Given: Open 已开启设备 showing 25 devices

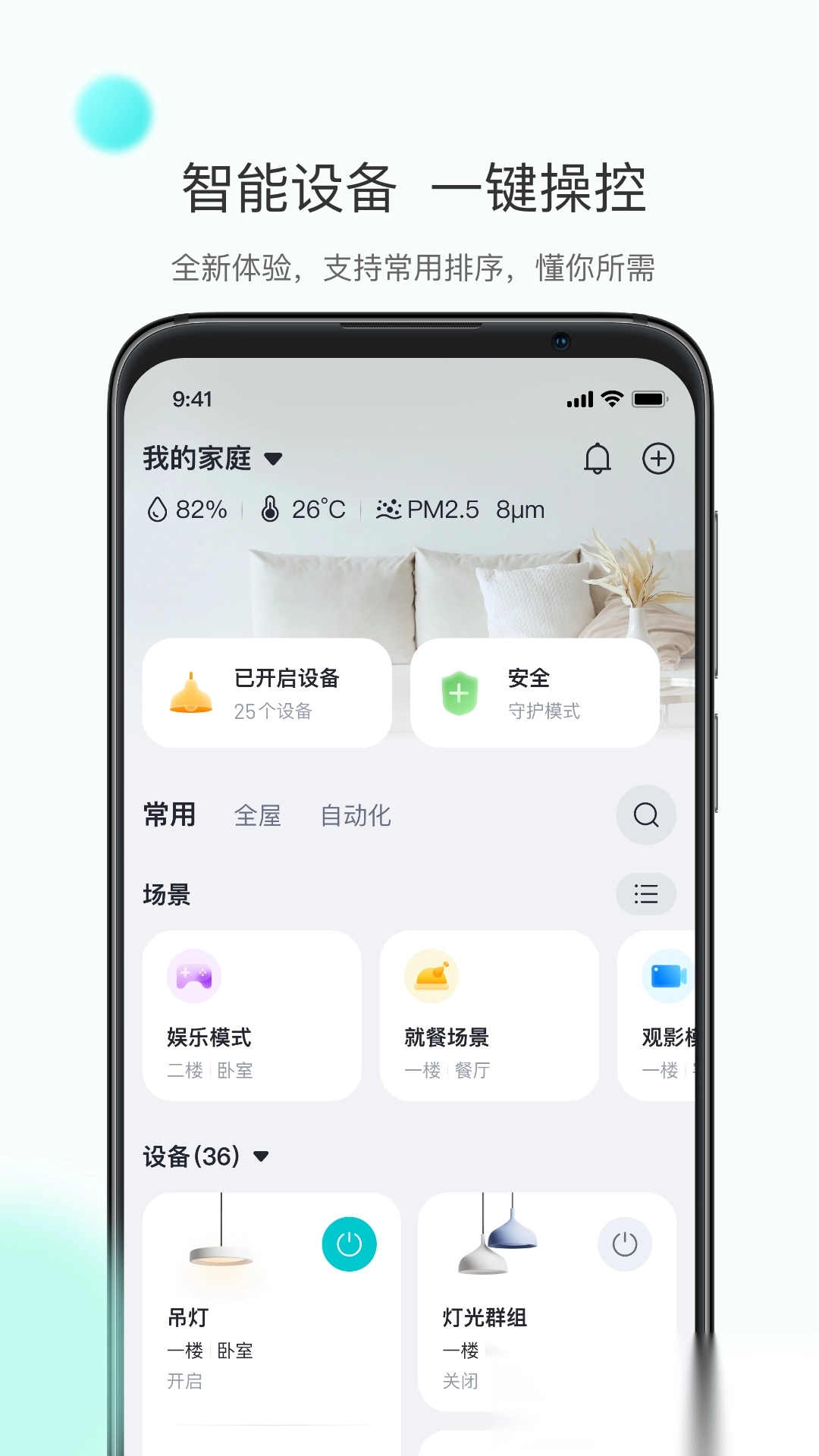Looking at the screenshot, I should tap(267, 692).
